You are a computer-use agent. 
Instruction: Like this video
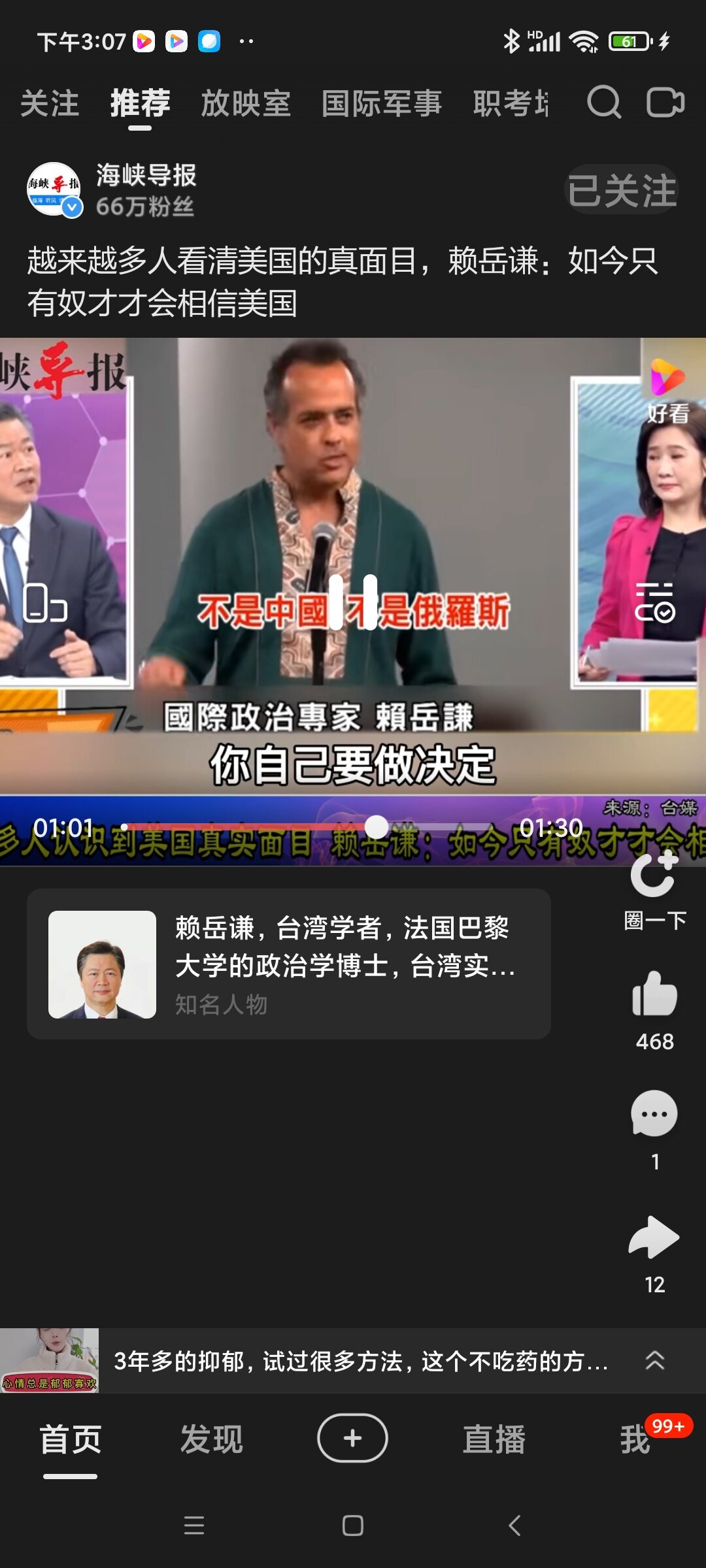[654, 994]
